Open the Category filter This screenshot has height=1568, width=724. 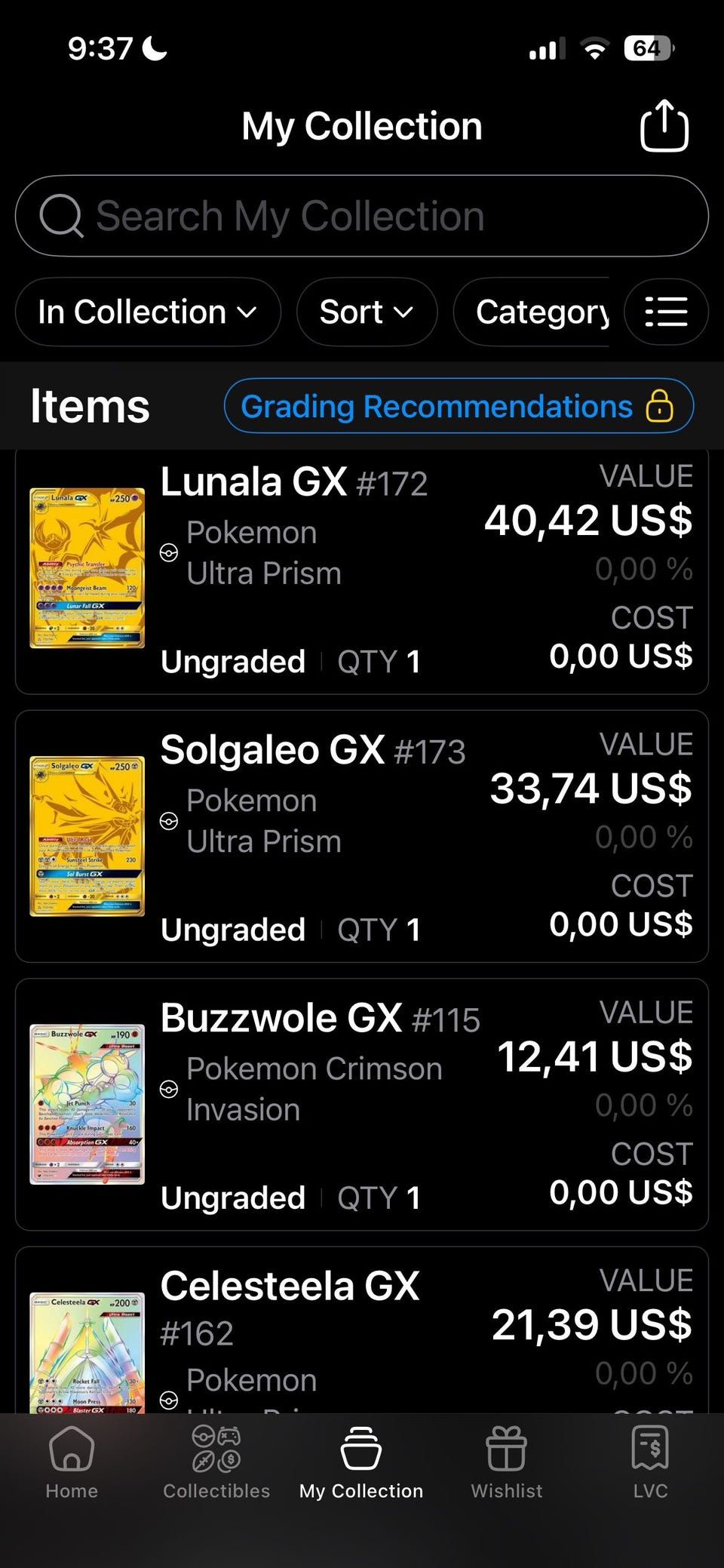[537, 312]
